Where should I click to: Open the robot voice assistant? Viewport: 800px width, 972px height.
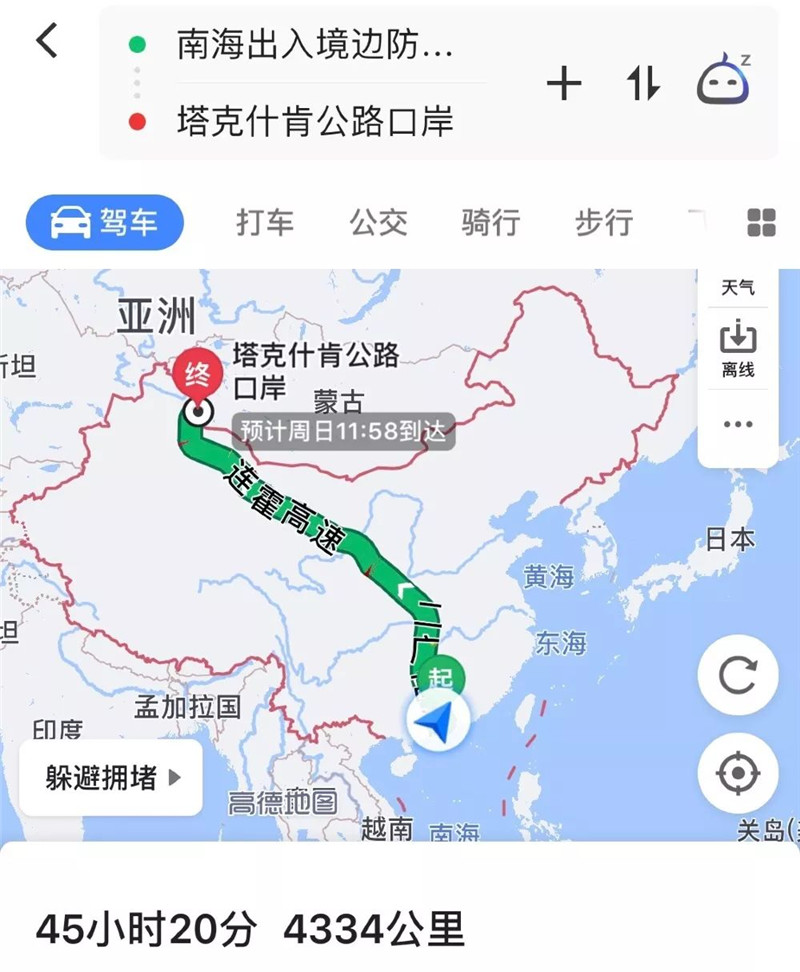tap(723, 82)
